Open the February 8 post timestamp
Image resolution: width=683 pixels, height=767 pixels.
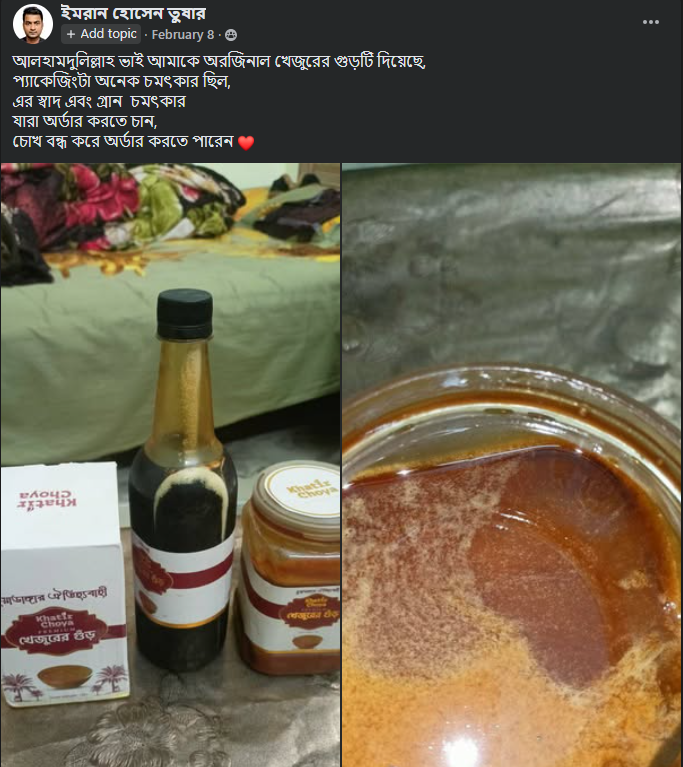(x=182, y=34)
